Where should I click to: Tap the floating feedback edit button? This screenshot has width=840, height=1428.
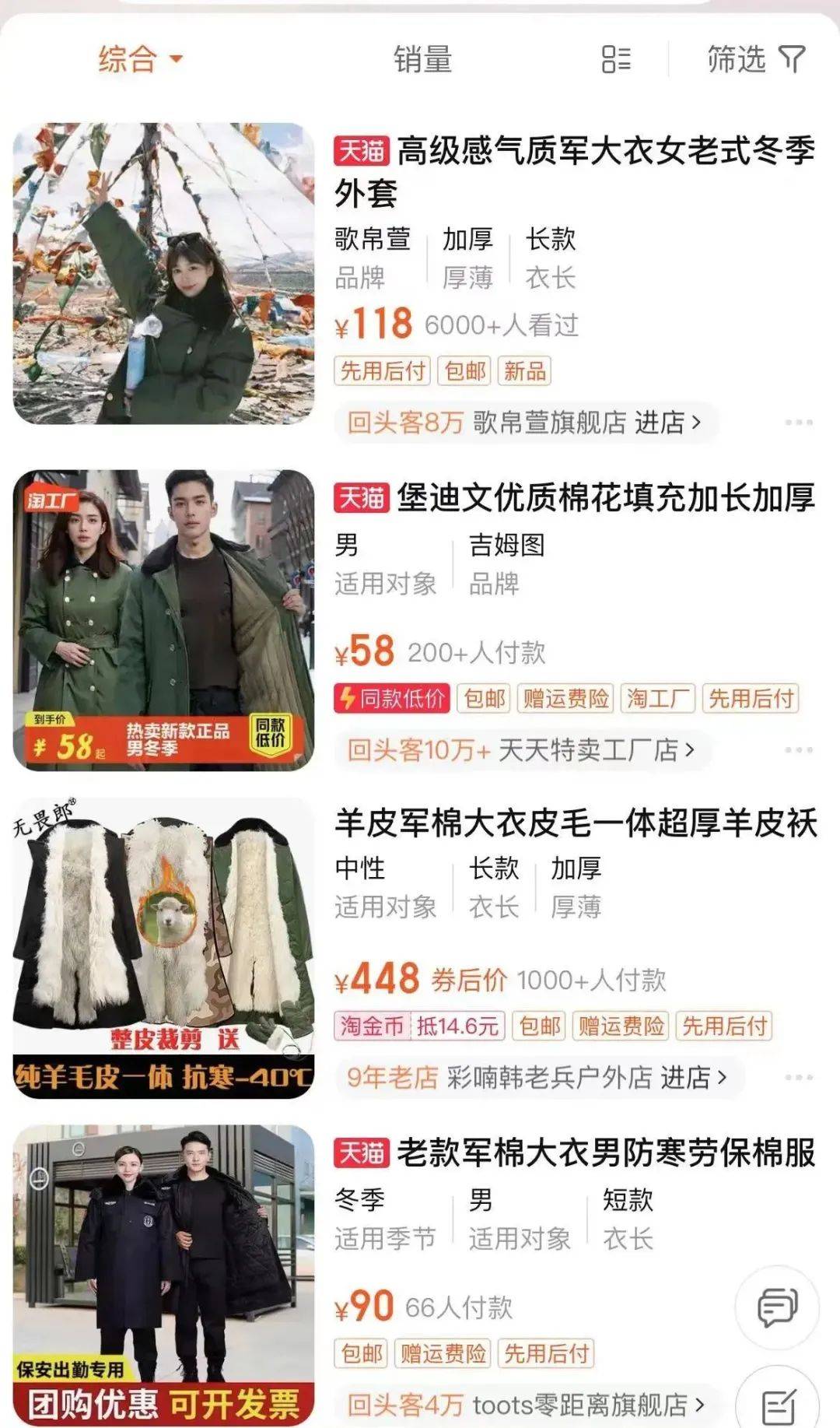coord(779,1406)
